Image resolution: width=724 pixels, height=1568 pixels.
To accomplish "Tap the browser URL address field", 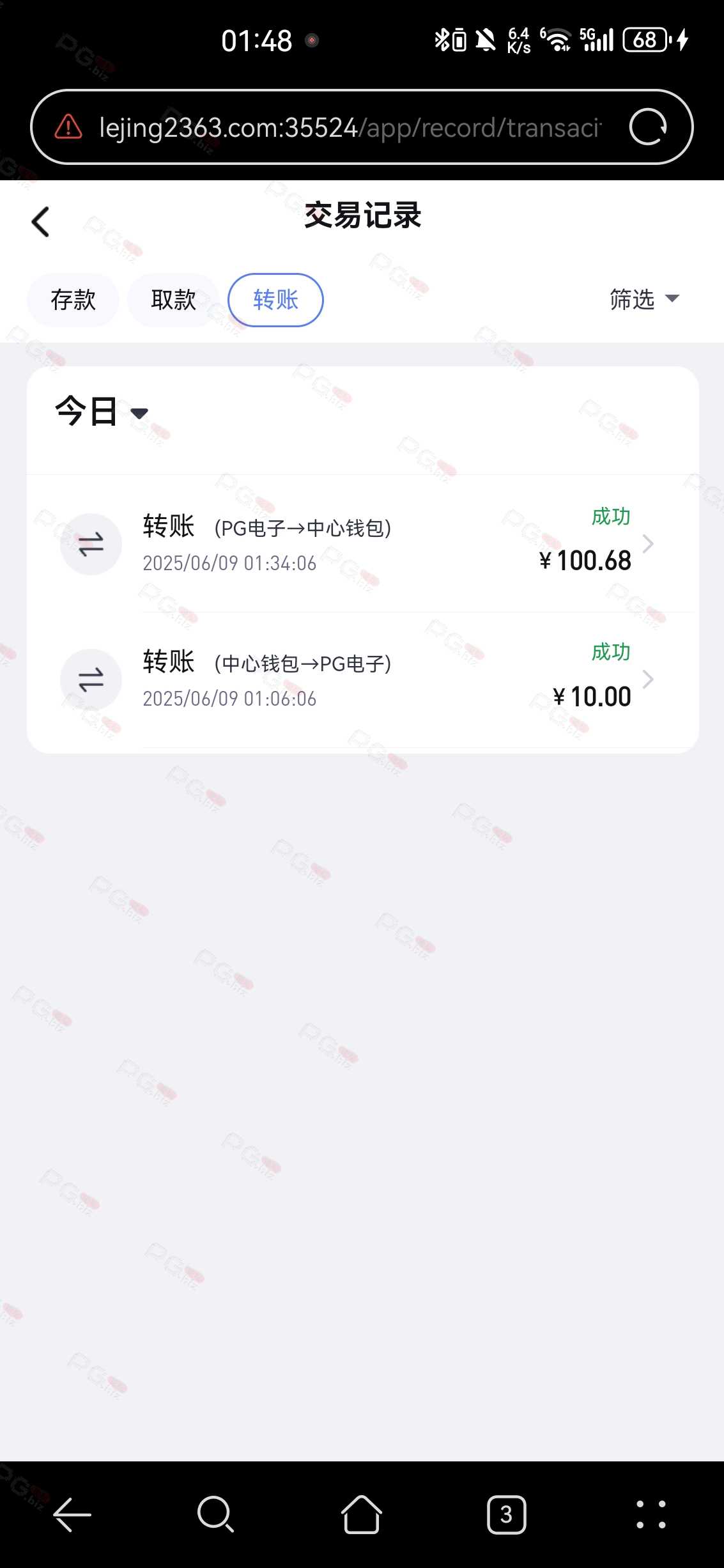I will point(350,127).
